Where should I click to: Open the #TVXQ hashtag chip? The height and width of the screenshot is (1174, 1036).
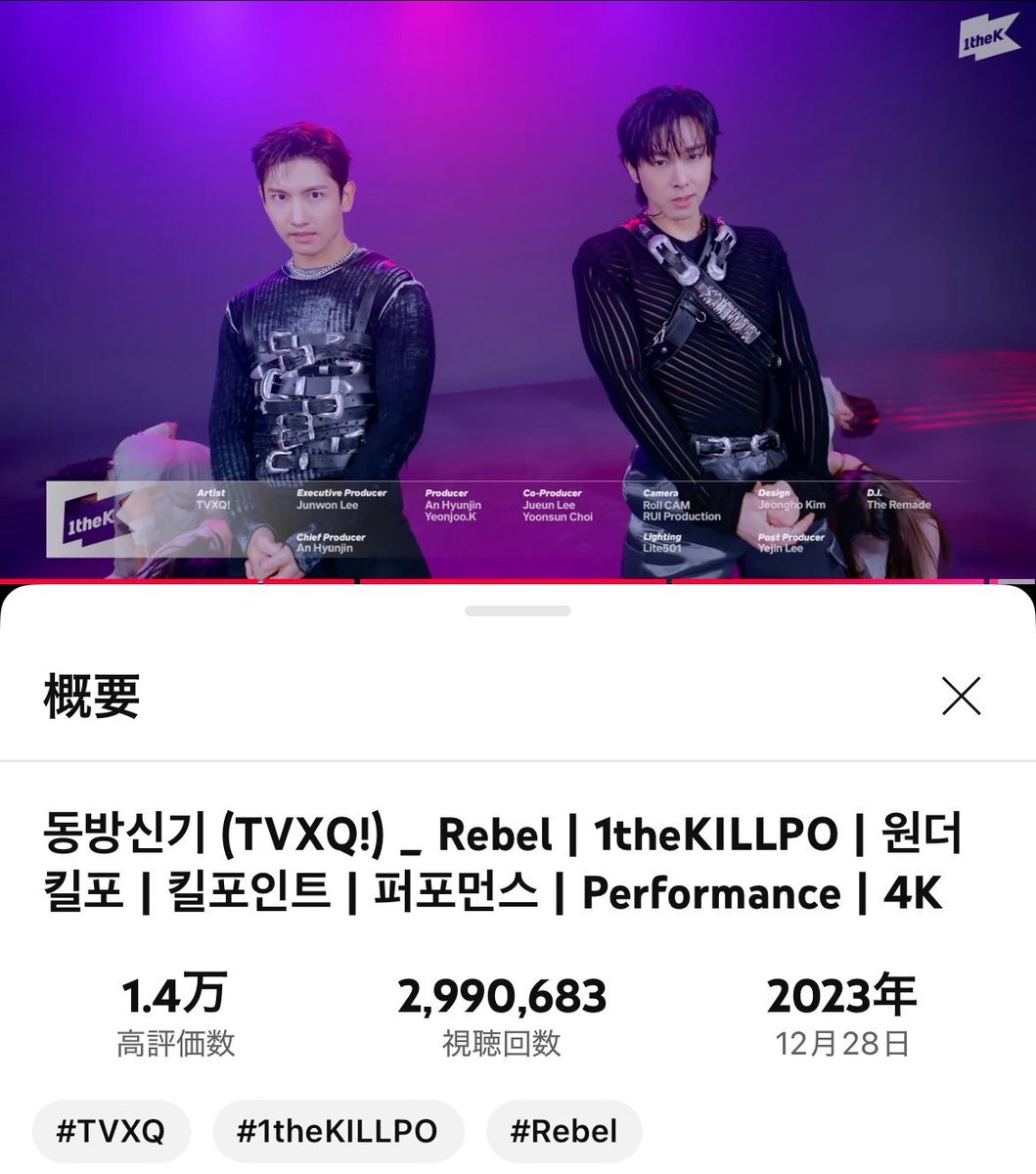pyautogui.click(x=111, y=1132)
